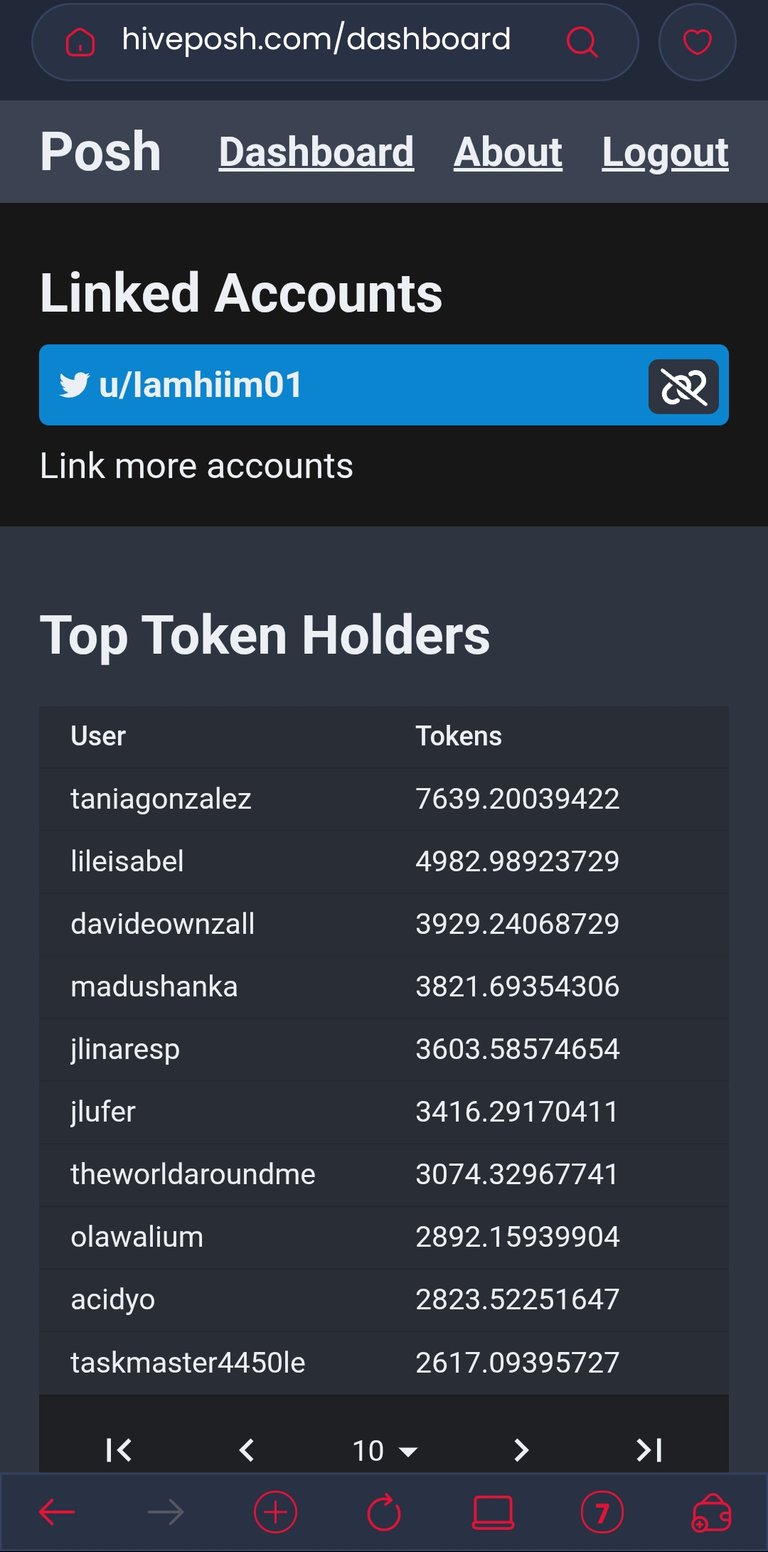Open the browser wallet

click(x=711, y=1513)
